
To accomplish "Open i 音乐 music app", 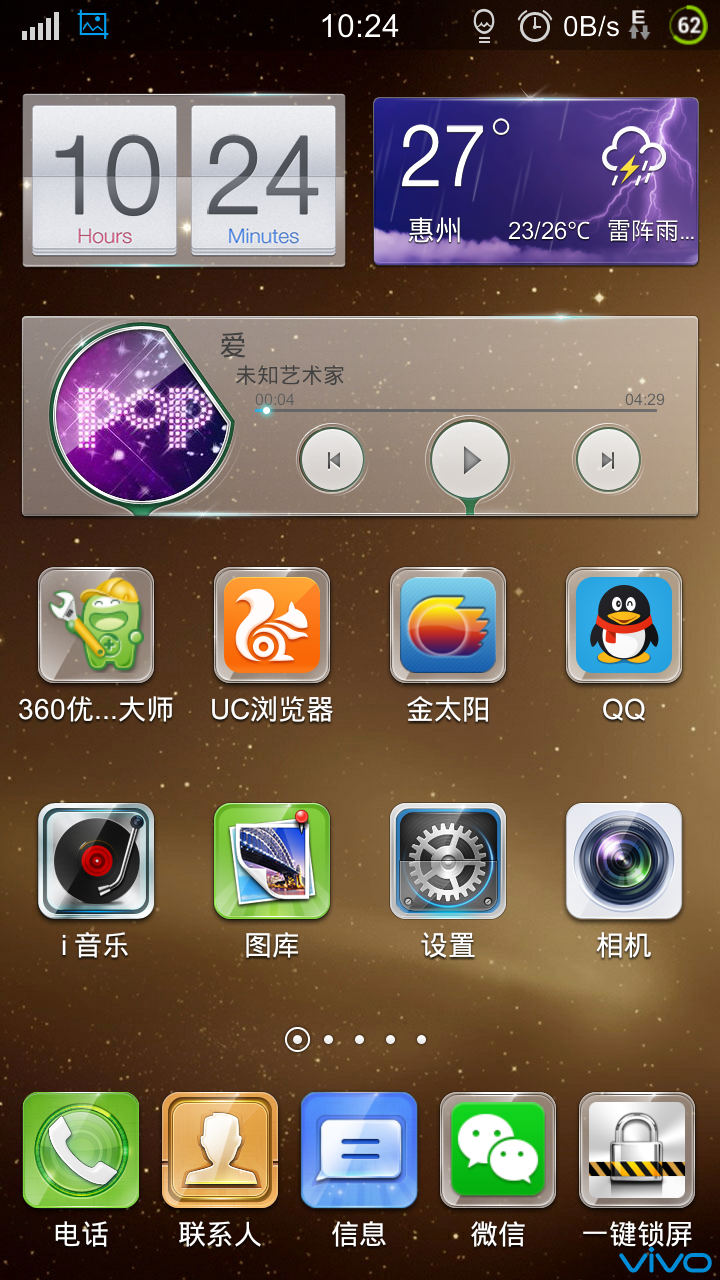I will (x=96, y=862).
